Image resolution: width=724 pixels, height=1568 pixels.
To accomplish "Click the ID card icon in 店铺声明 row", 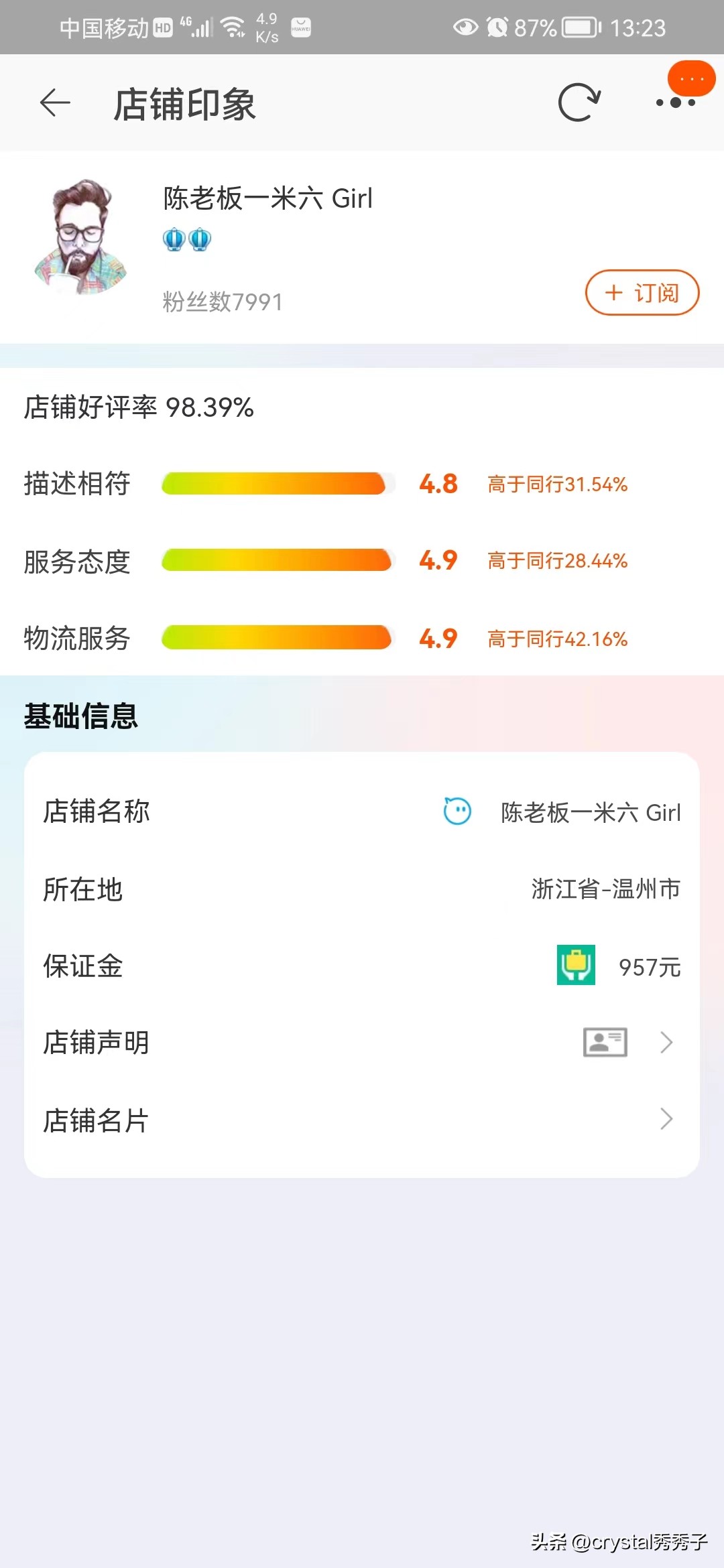I will 604,1042.
